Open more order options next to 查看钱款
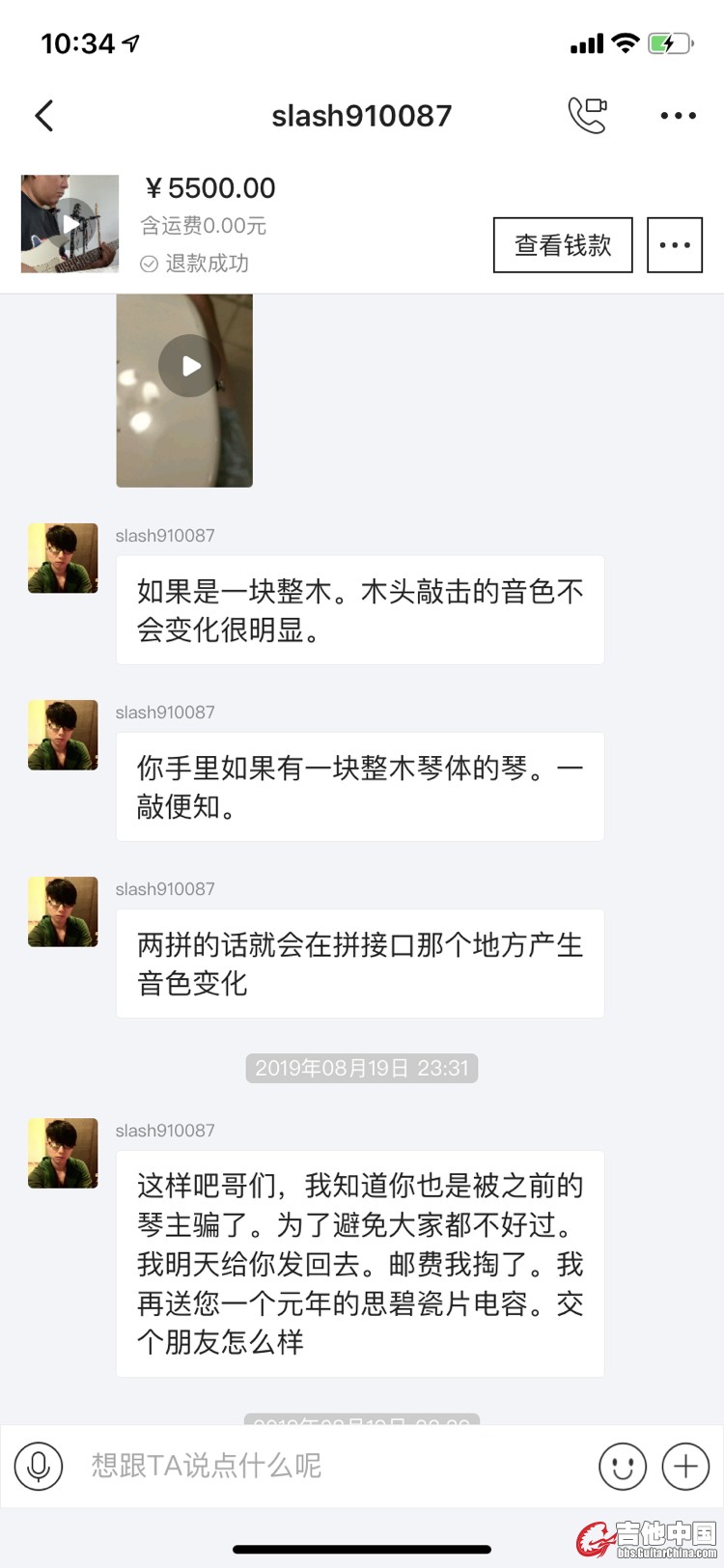The height and width of the screenshot is (1568, 724). (x=674, y=245)
